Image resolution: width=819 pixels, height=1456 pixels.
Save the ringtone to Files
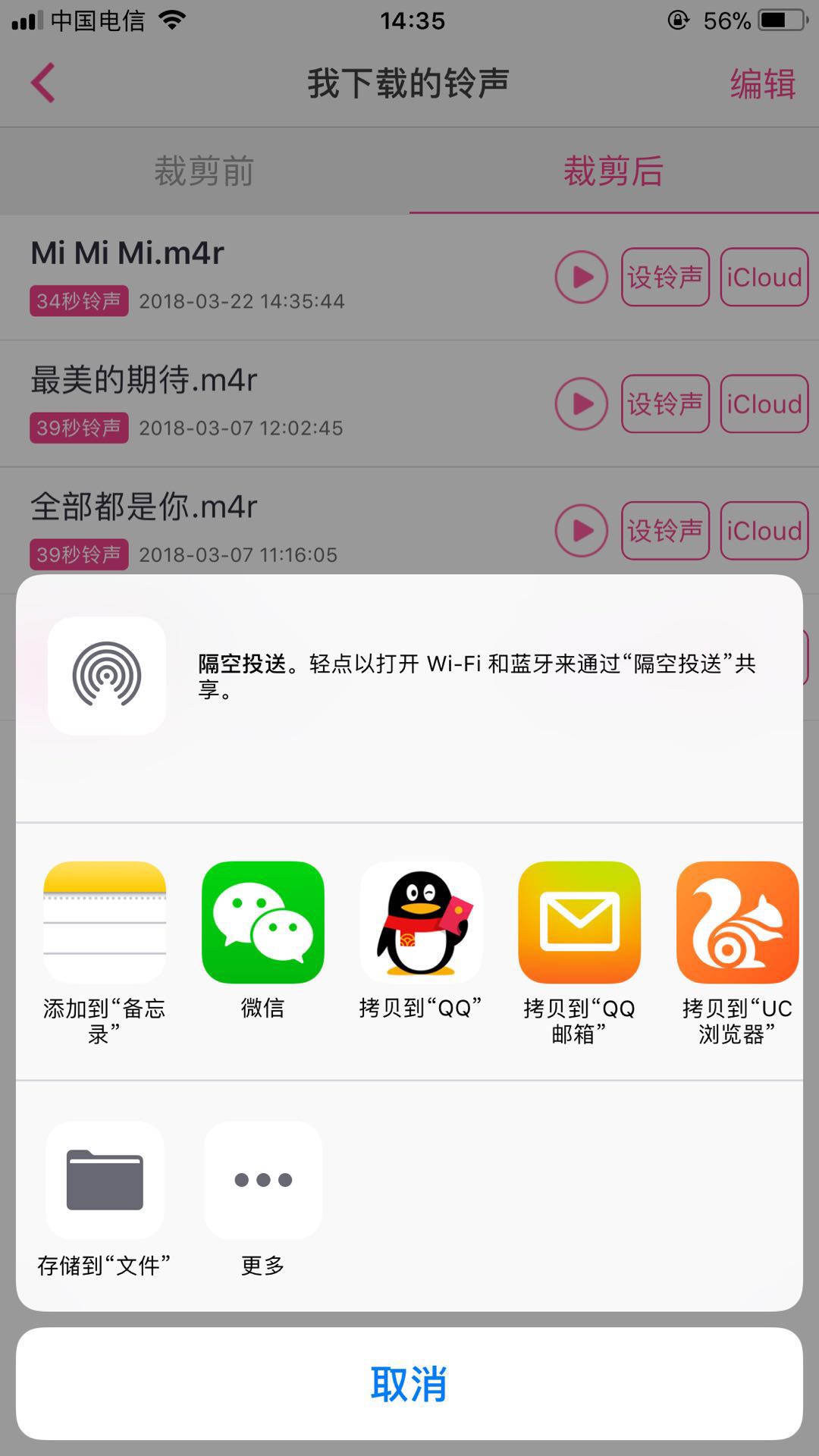coord(105,1181)
